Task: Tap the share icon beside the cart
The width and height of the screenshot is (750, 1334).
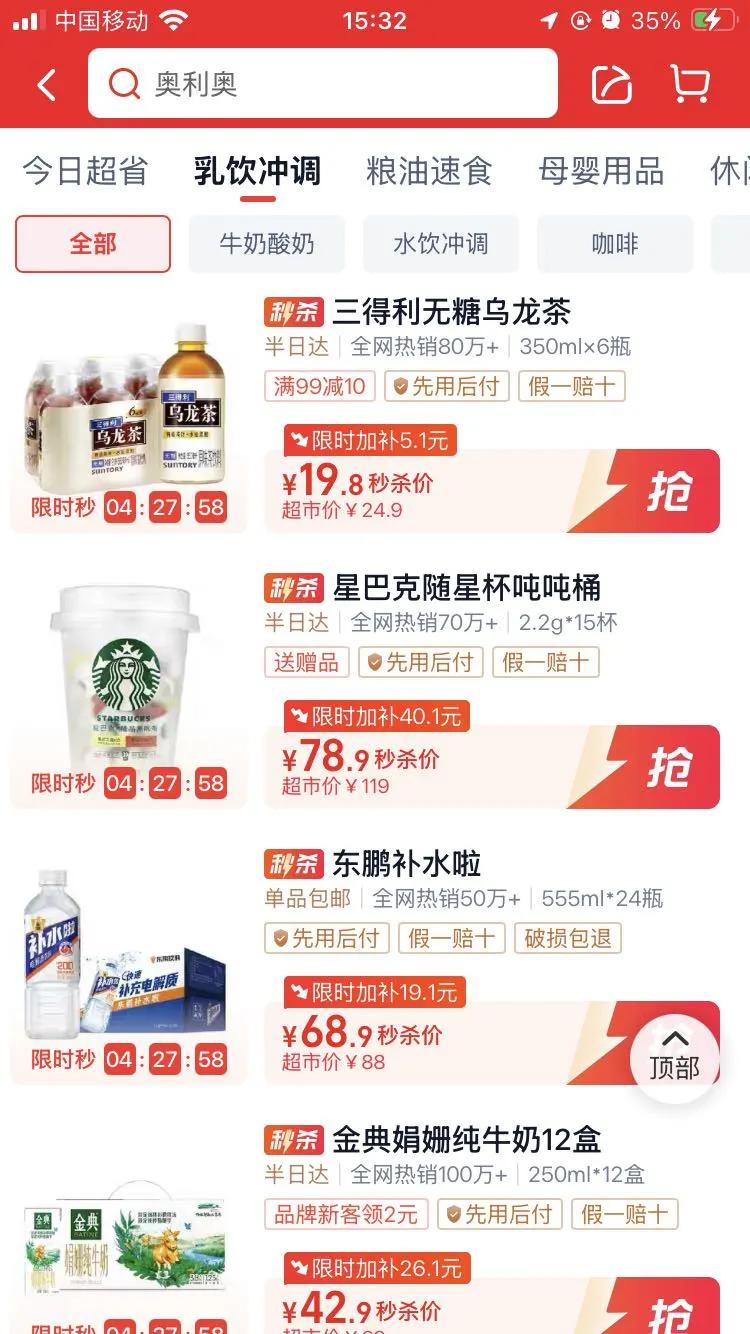Action: pos(614,84)
